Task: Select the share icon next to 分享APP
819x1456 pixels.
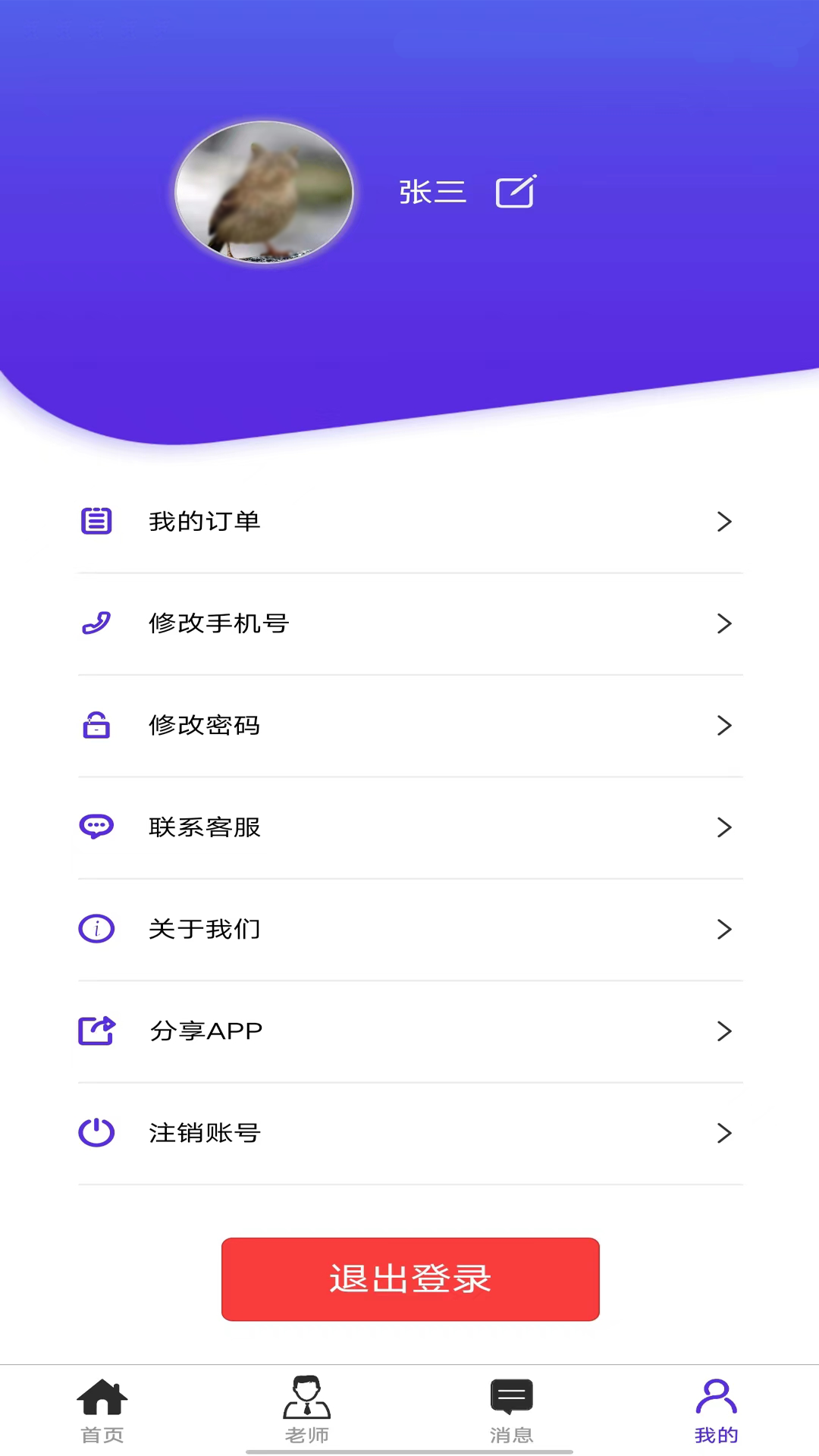Action: tap(96, 1031)
